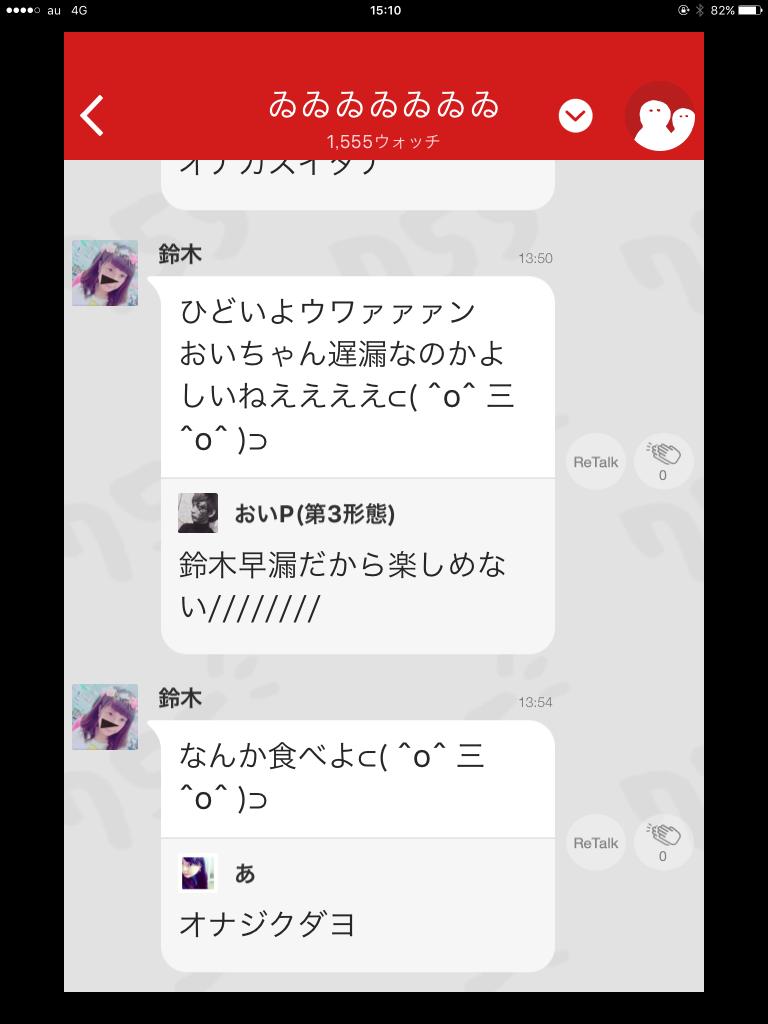ReTalk the 13:54 message from 鈴木
Viewport: 768px width, 1024px height.
[x=596, y=843]
